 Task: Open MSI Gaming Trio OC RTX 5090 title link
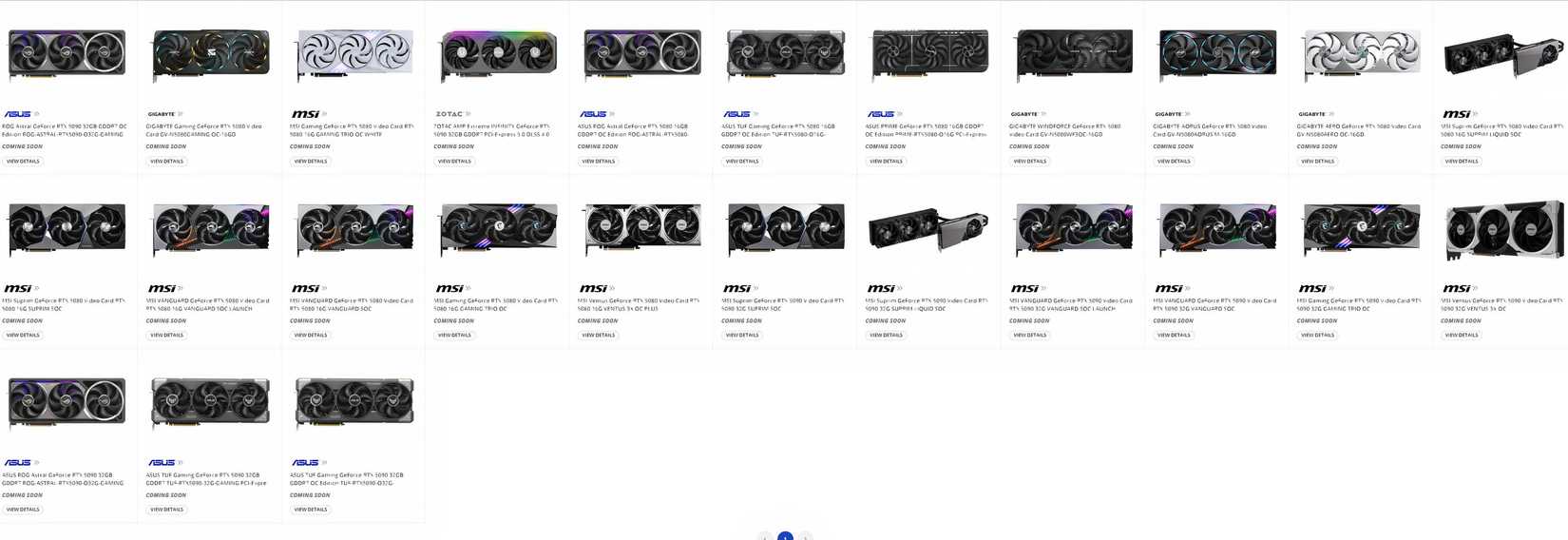click(1358, 304)
